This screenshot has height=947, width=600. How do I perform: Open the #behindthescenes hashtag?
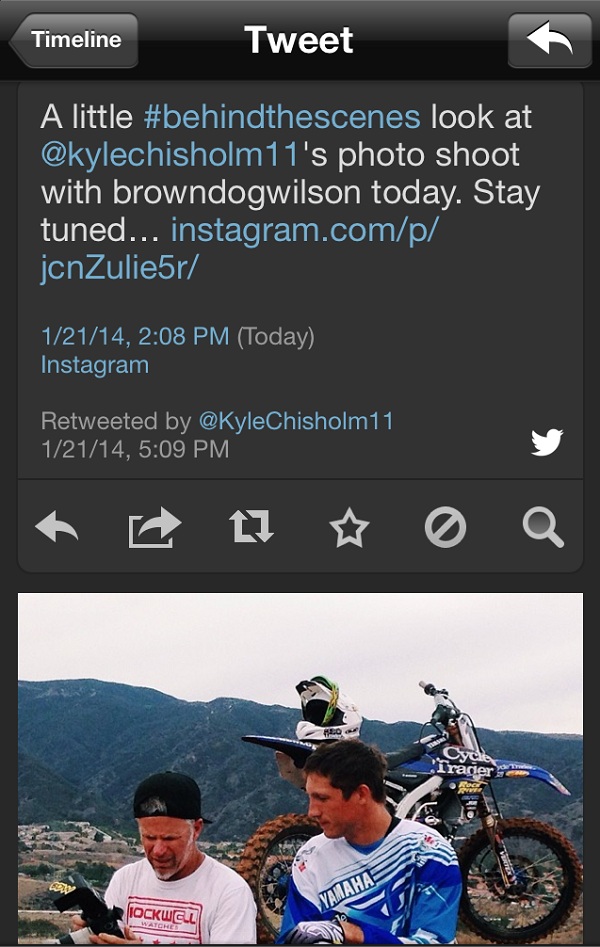pos(282,117)
